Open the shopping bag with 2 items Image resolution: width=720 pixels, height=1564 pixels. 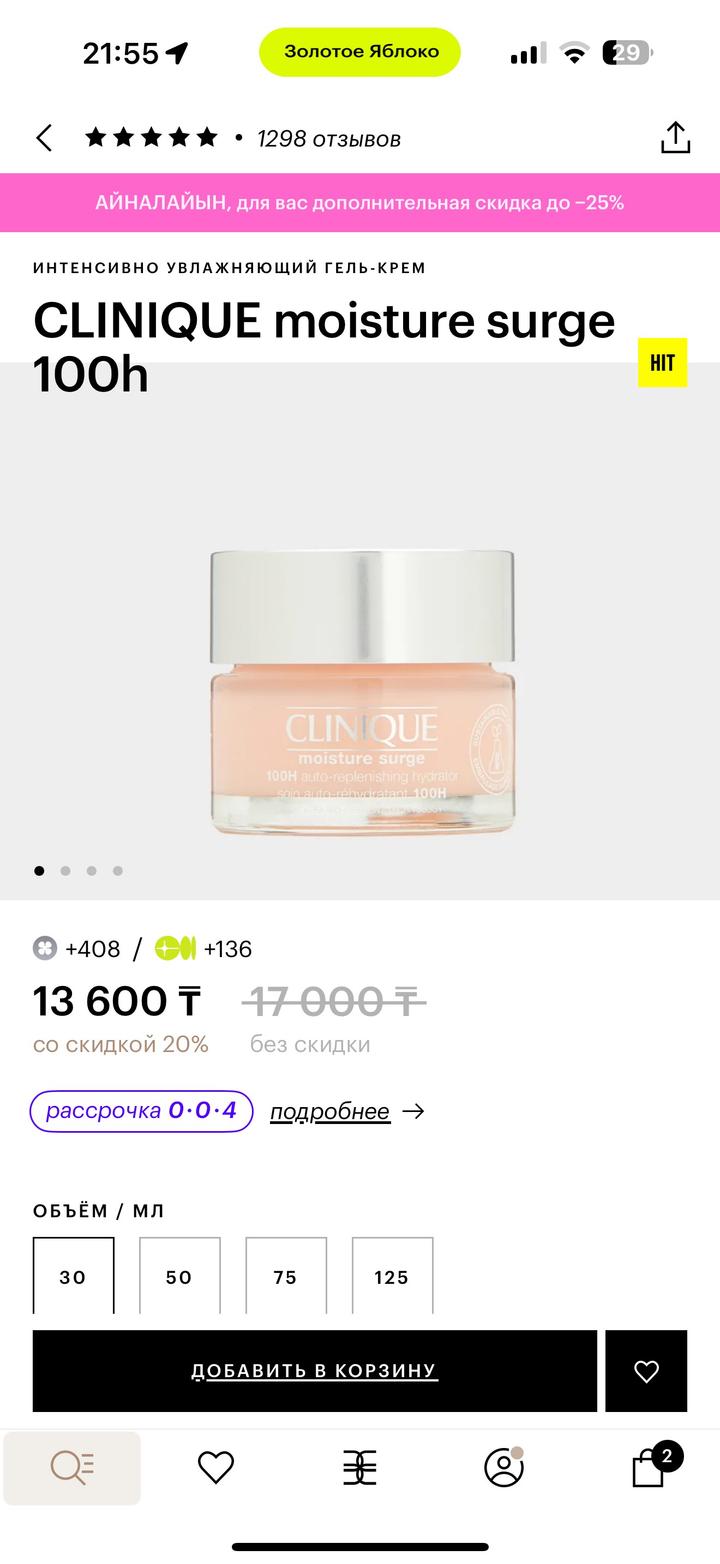pos(650,1468)
